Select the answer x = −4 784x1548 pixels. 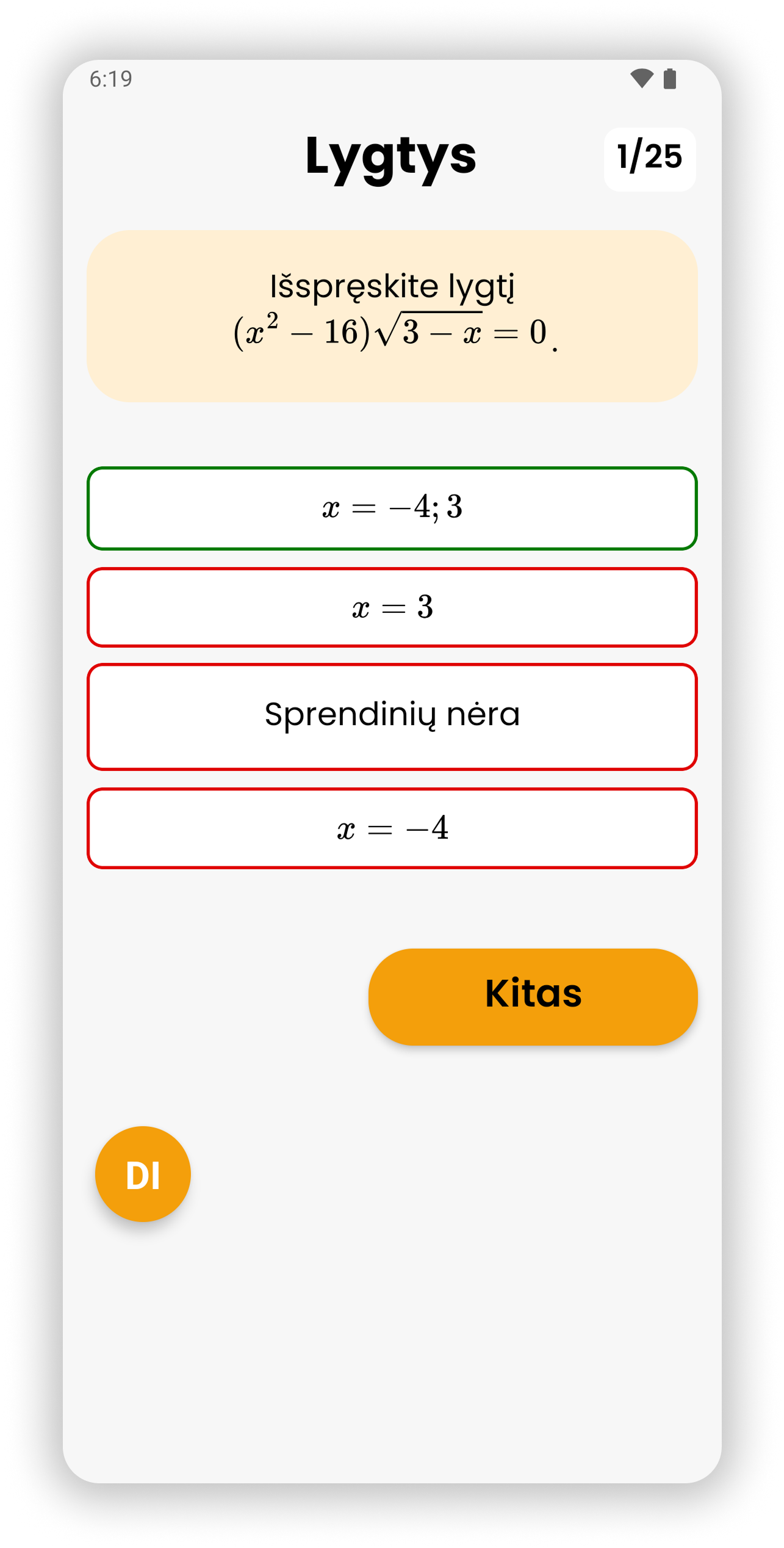coord(392,828)
